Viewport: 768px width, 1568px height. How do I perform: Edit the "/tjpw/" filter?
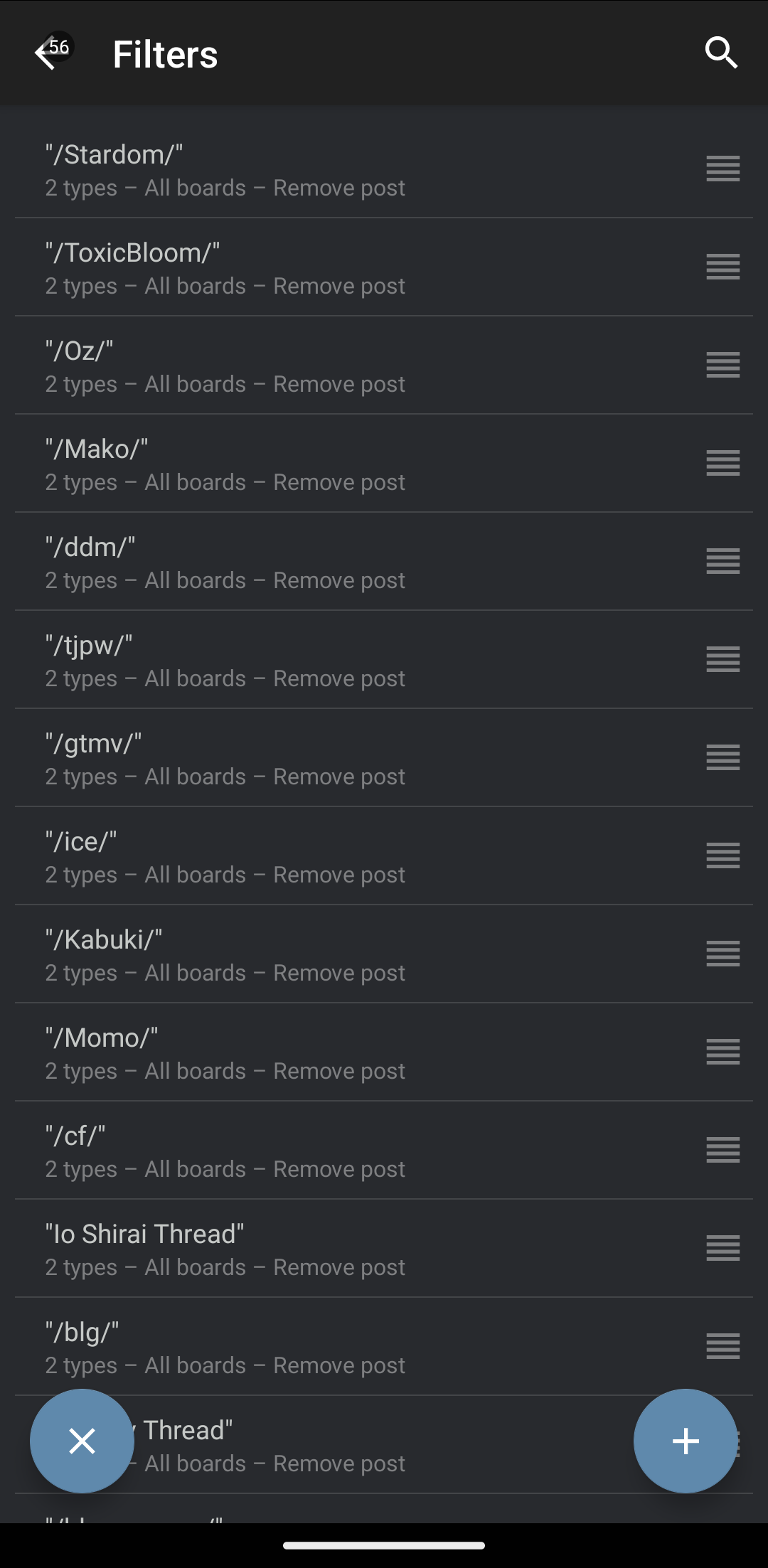(x=284, y=660)
